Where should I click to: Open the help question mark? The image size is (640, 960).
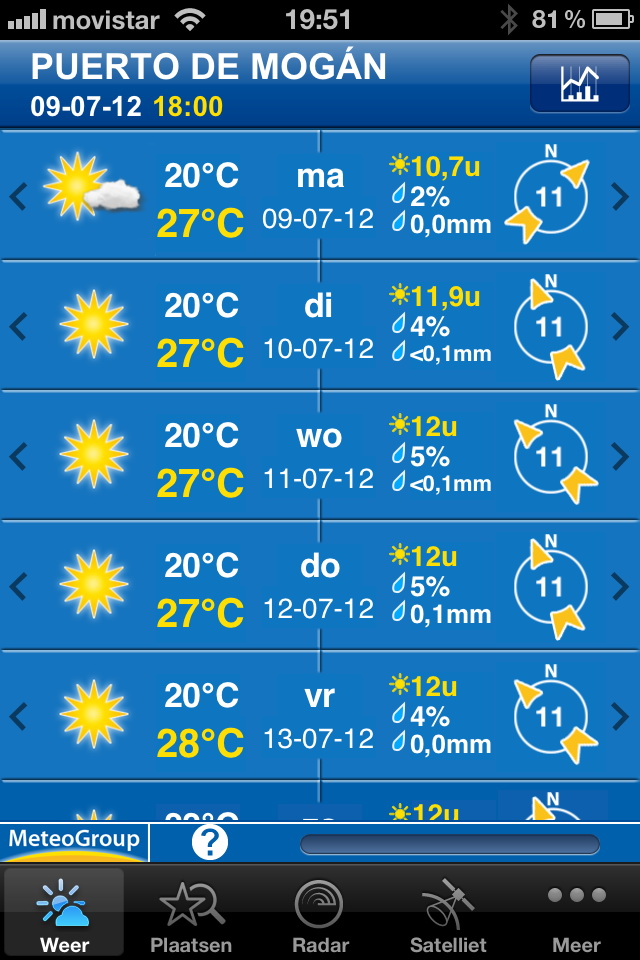(x=209, y=842)
